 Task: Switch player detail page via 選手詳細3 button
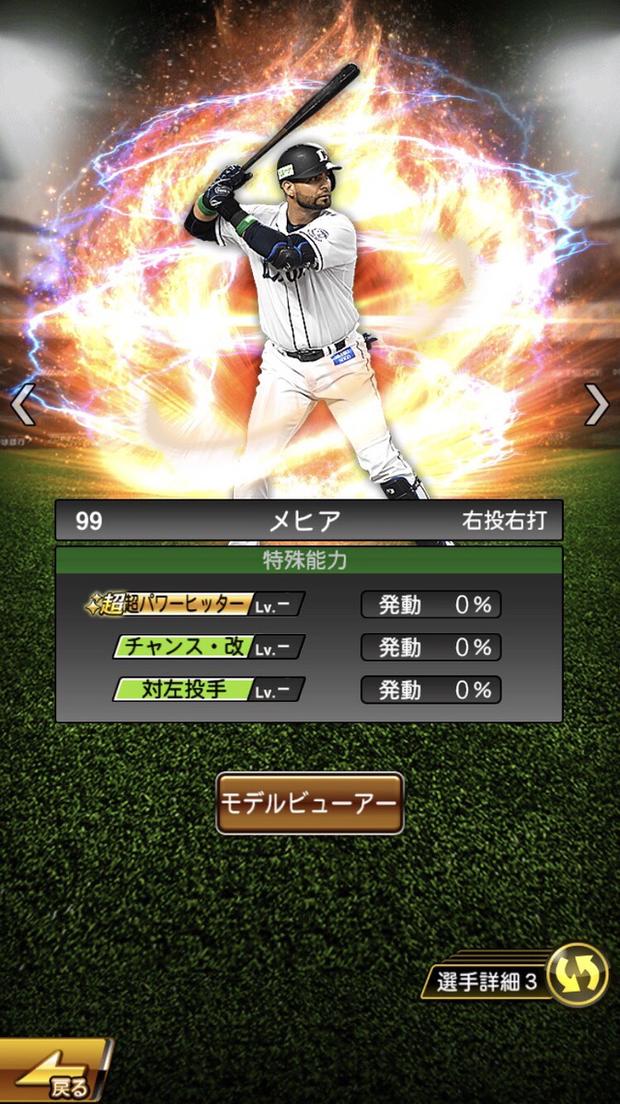pyautogui.click(x=516, y=974)
